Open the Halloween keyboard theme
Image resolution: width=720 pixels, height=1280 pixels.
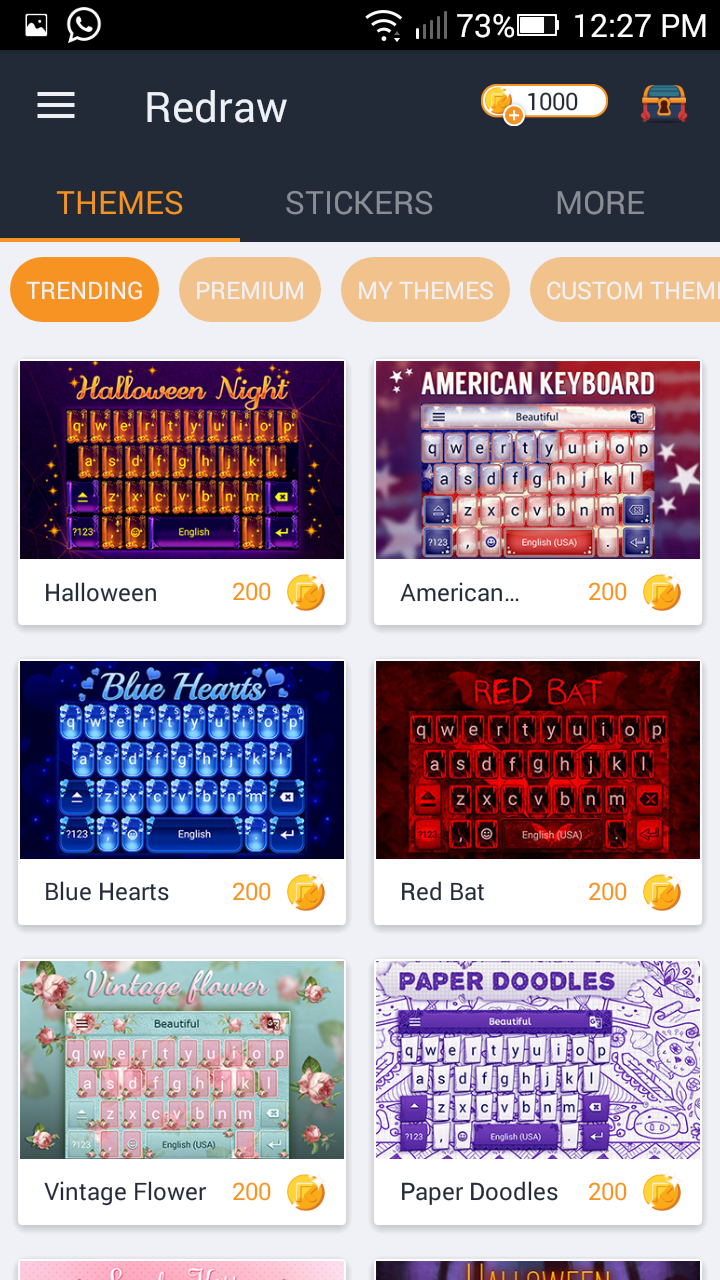pyautogui.click(x=182, y=492)
